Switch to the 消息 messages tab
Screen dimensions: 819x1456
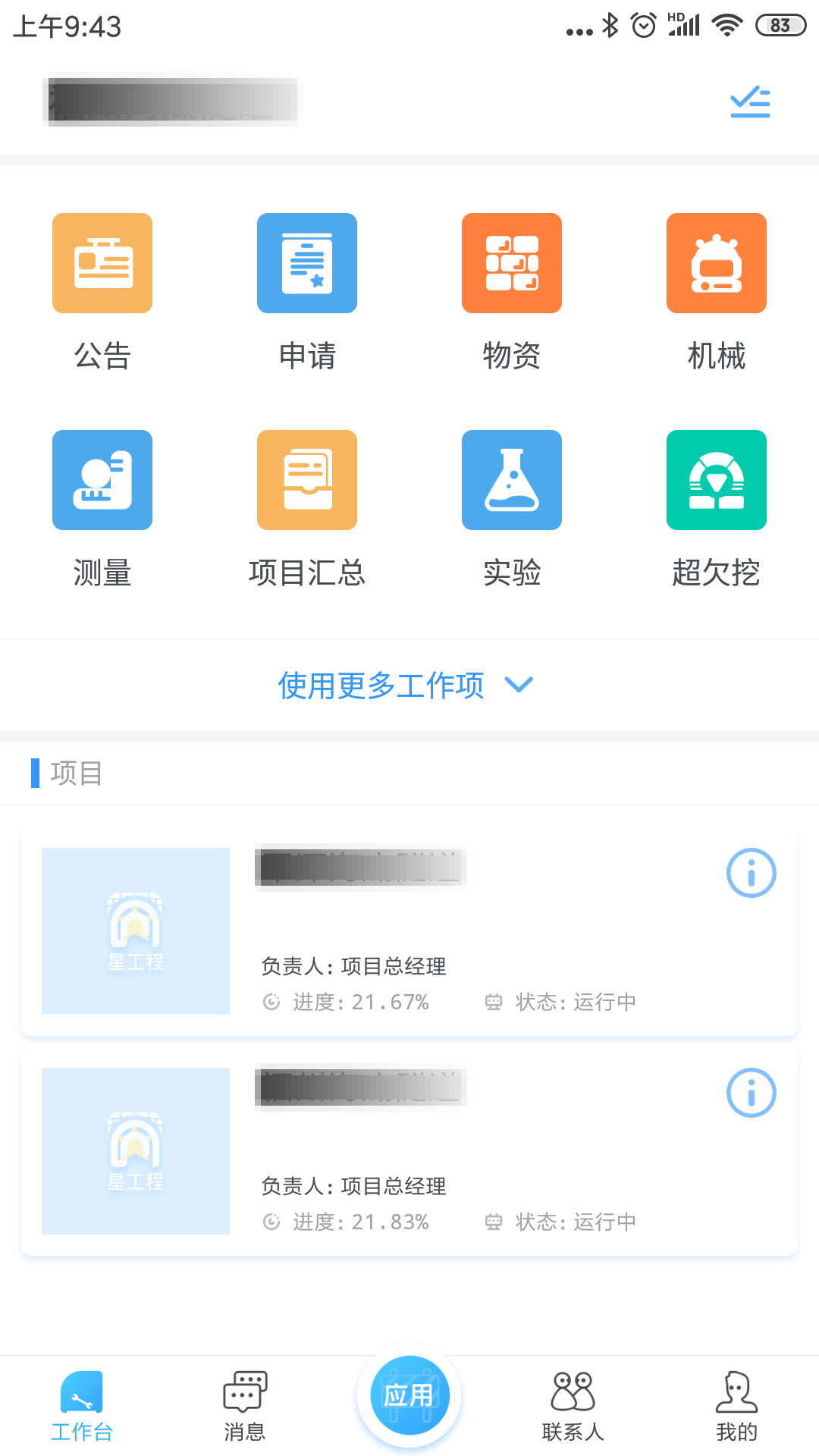coord(246,1407)
